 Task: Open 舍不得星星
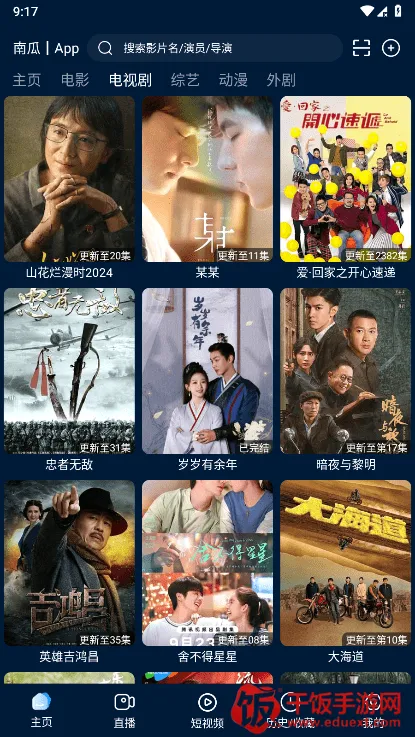pyautogui.click(x=207, y=563)
